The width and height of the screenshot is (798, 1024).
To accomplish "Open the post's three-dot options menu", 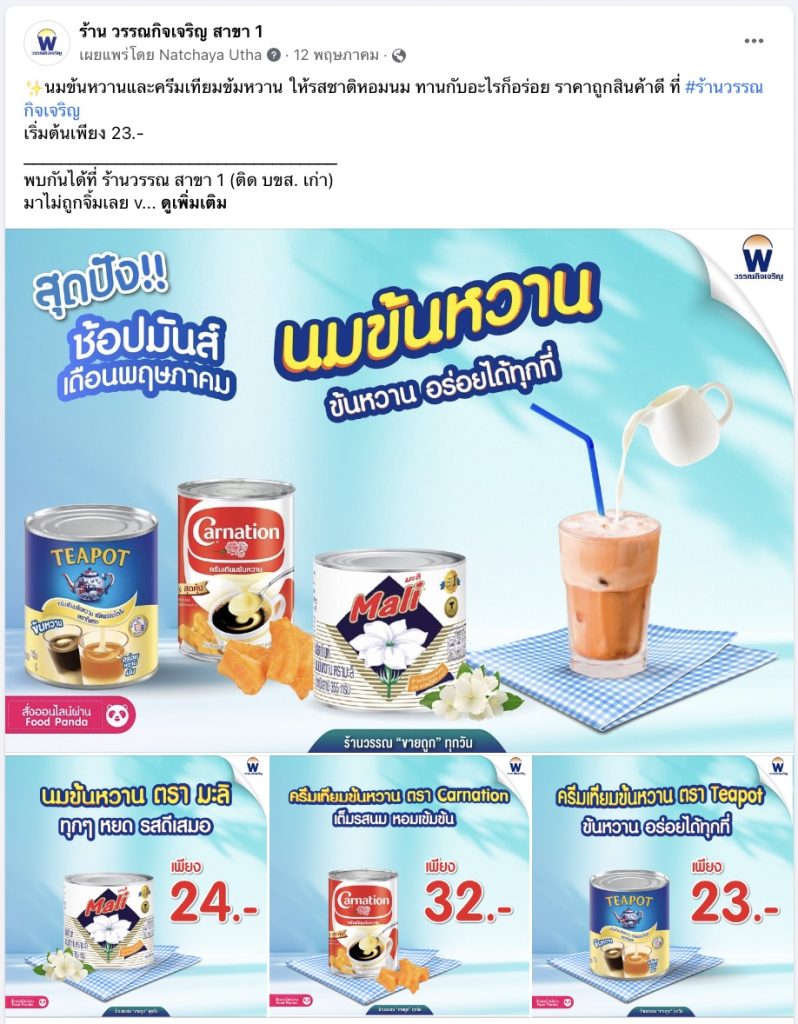I will pyautogui.click(x=753, y=41).
